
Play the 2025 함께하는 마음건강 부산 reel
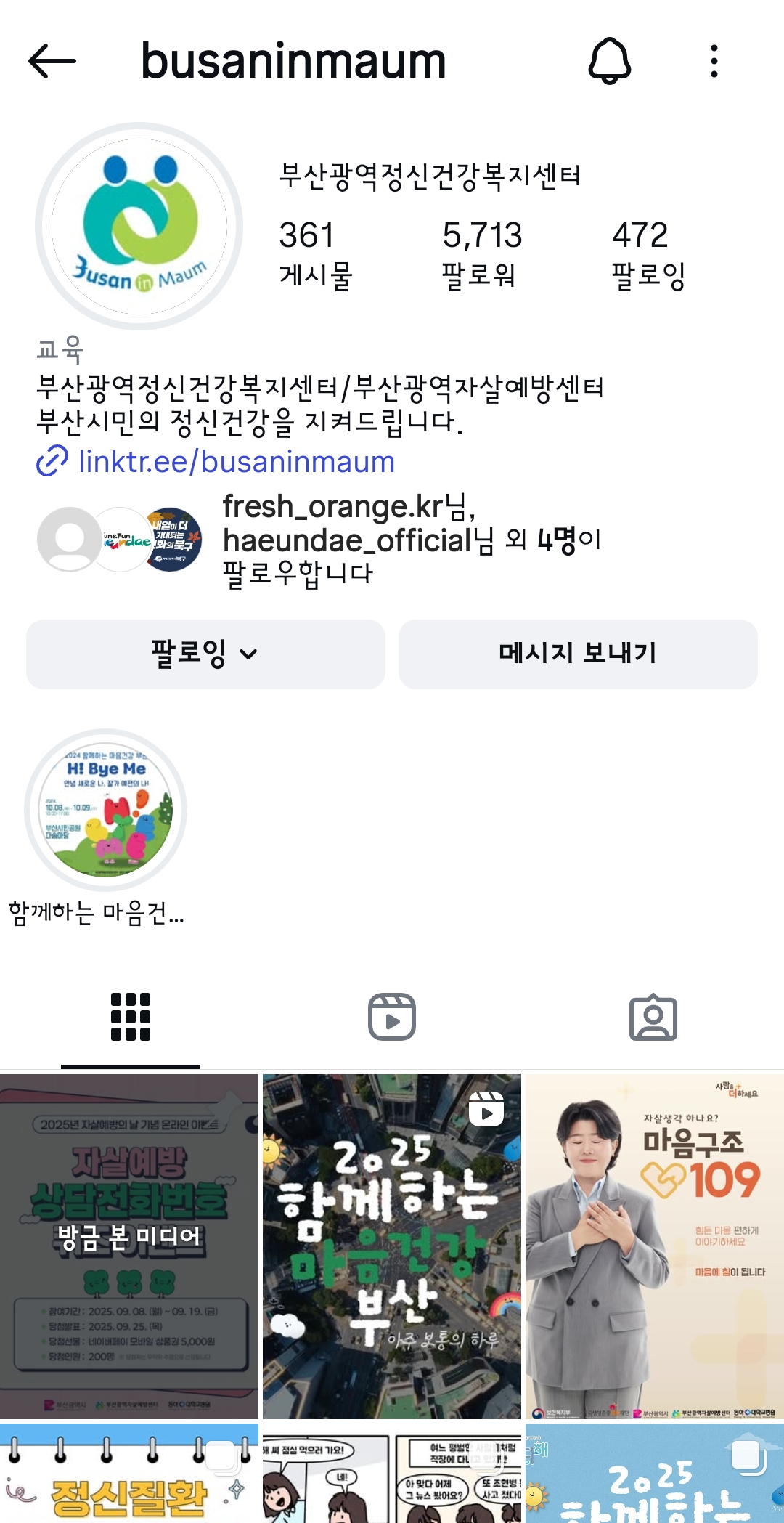(392, 1246)
